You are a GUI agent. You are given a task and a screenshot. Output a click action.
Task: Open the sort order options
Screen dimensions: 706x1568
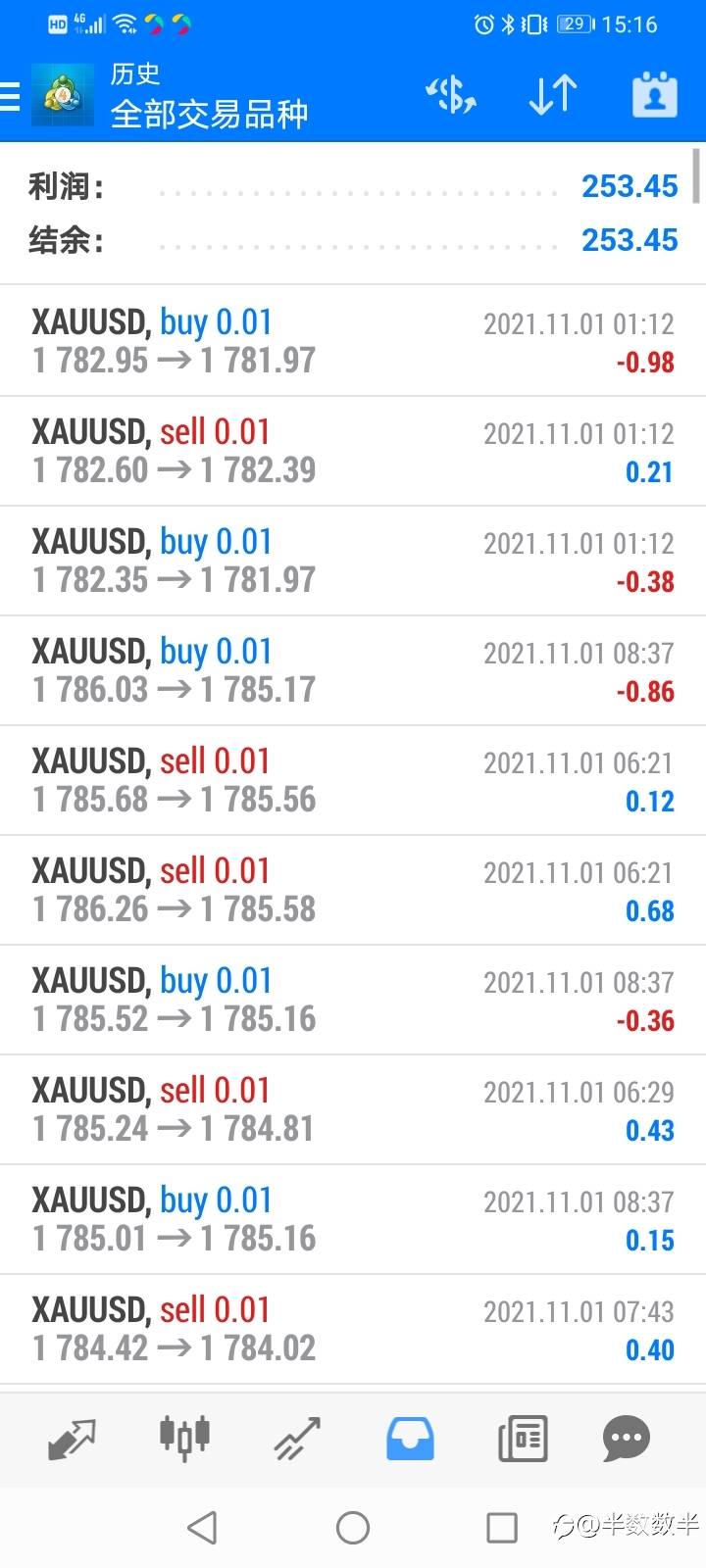pyautogui.click(x=552, y=96)
